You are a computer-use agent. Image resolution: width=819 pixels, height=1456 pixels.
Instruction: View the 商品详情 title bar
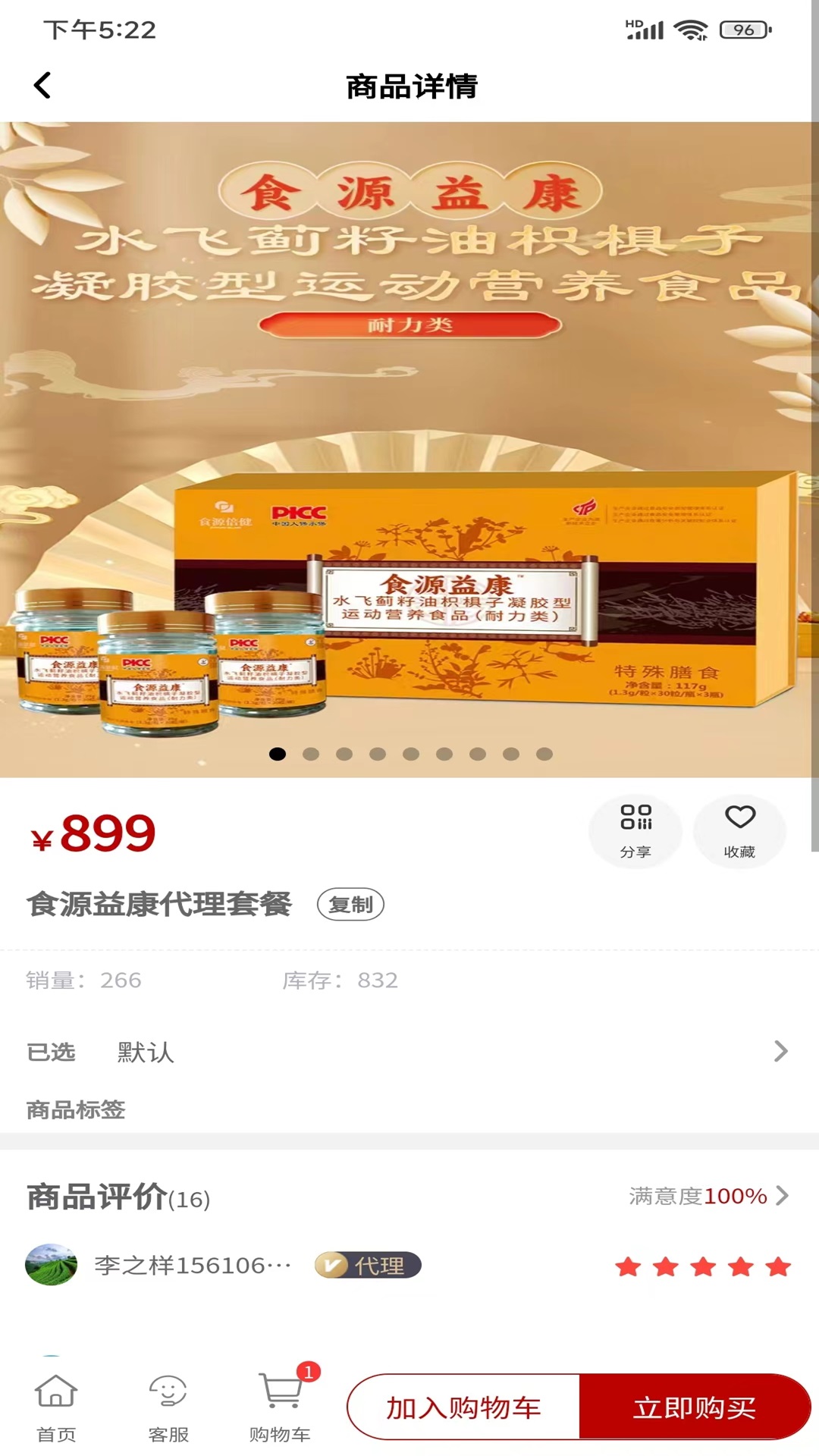(409, 86)
